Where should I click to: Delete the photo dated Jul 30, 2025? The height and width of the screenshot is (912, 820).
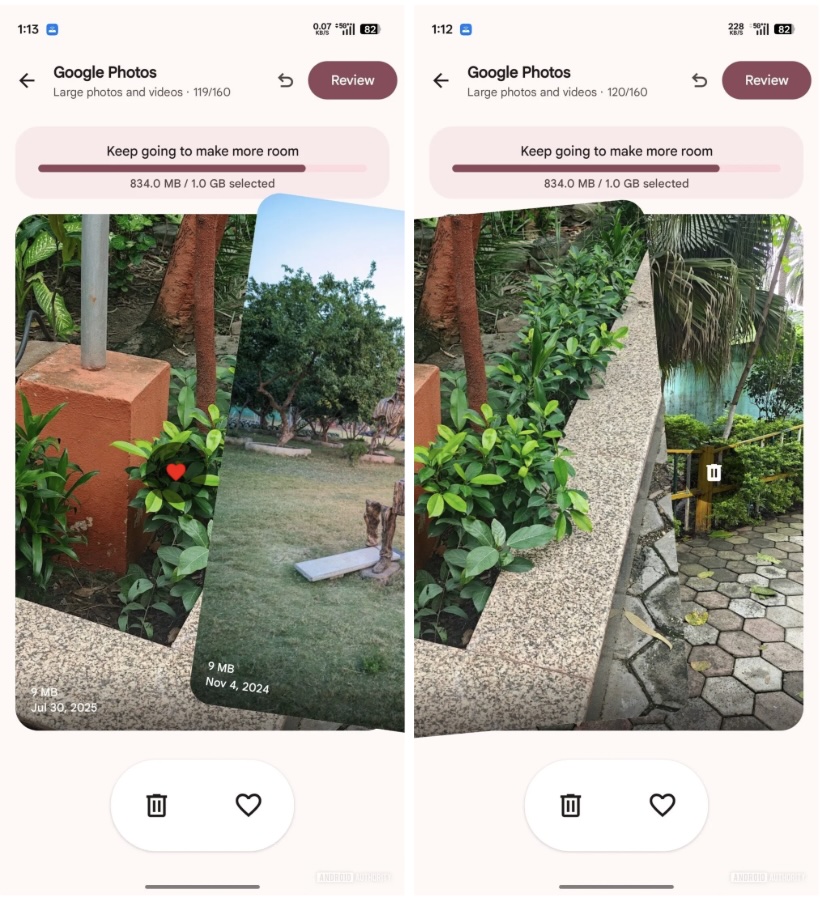tap(157, 805)
